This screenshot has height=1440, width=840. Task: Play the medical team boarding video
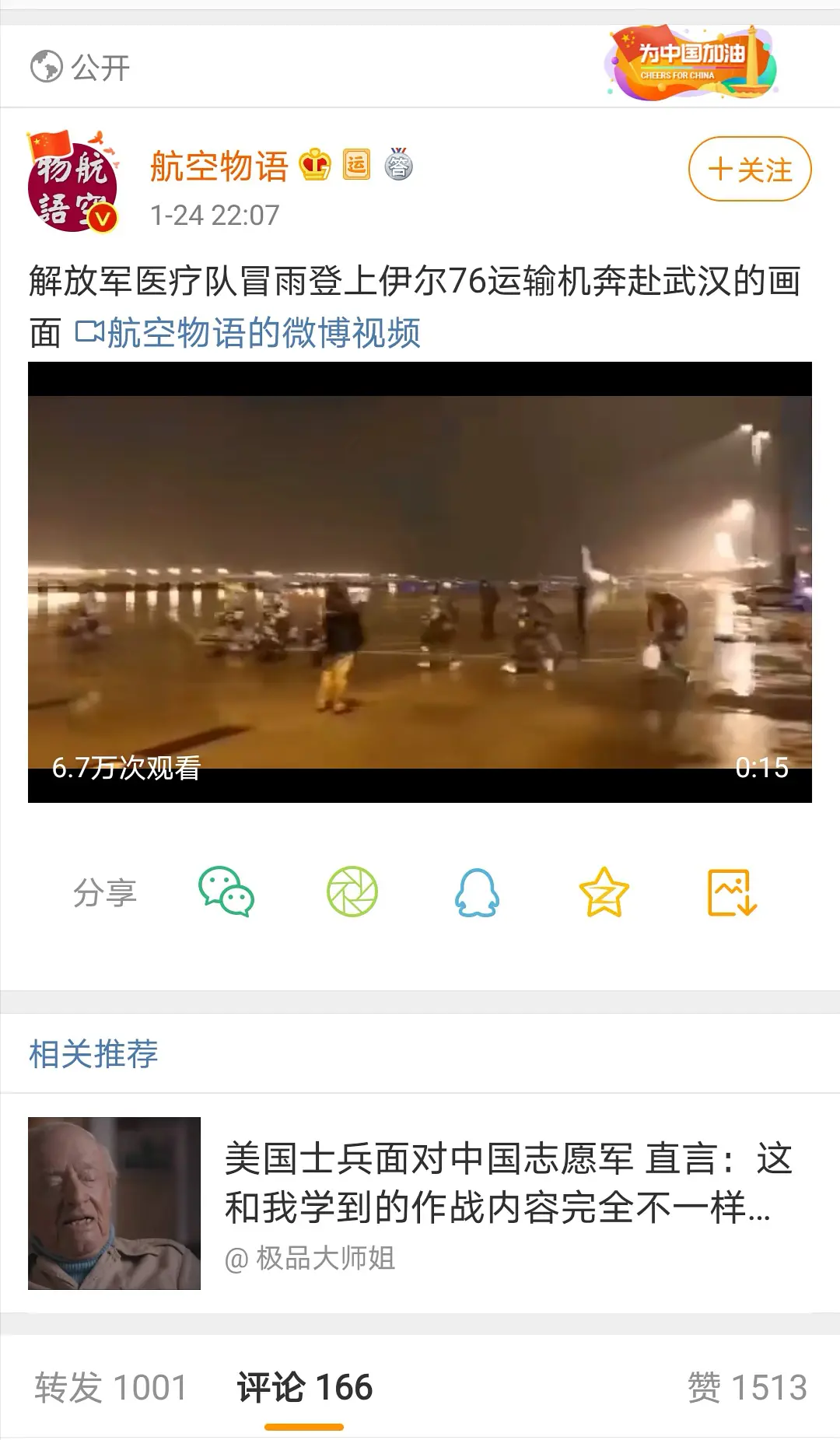coord(420,582)
